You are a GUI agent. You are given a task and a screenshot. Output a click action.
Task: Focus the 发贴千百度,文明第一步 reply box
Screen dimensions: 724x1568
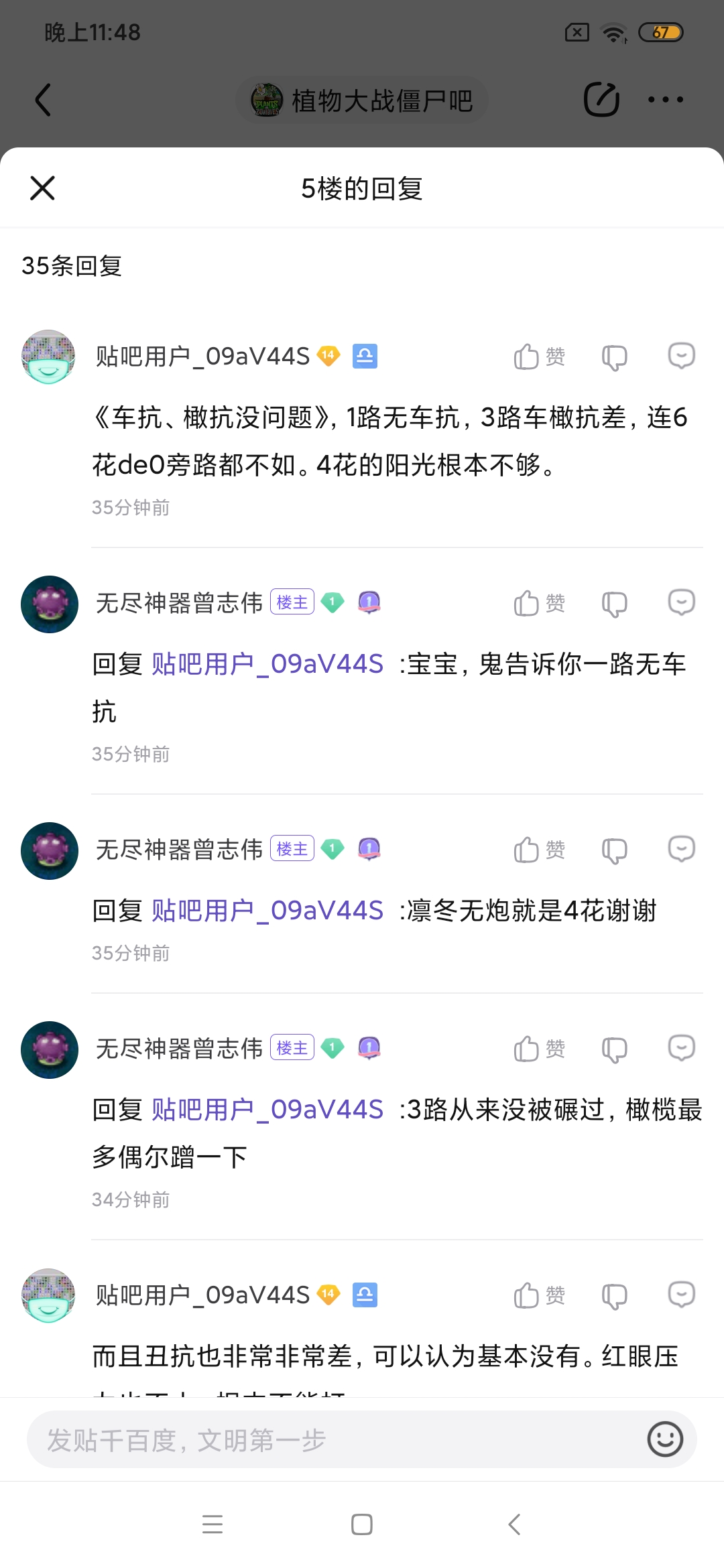[335, 1439]
